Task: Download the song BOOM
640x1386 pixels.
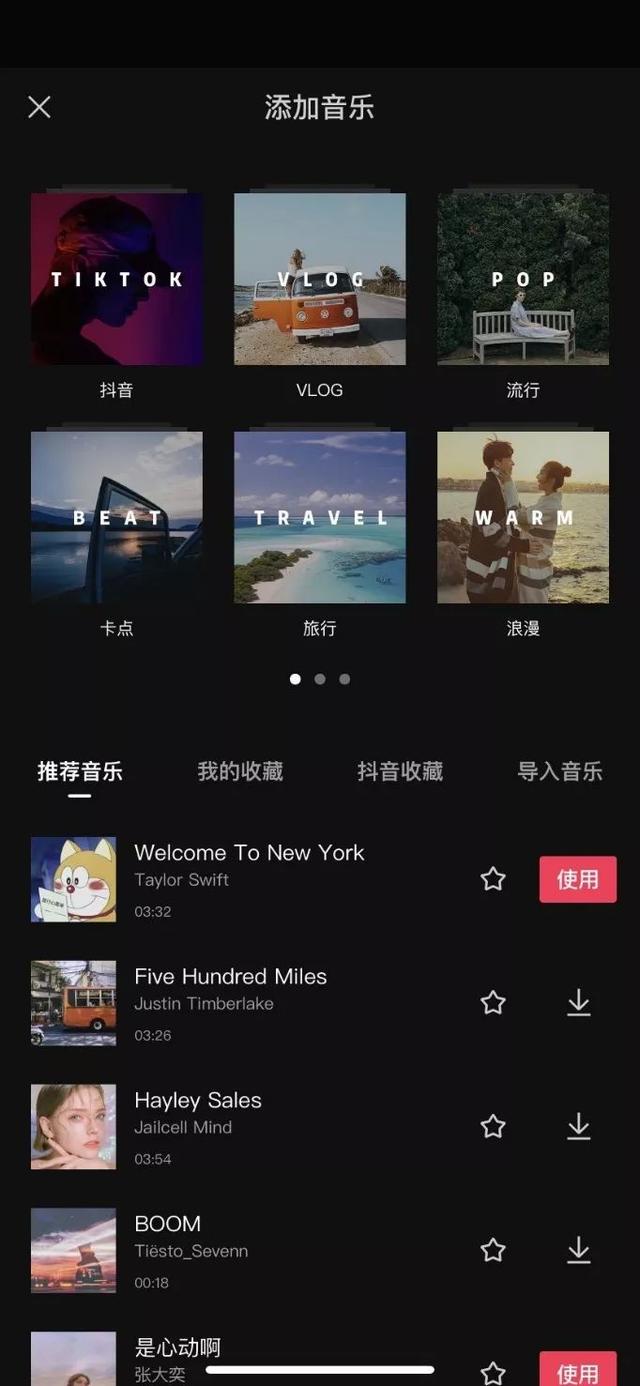Action: [x=578, y=1250]
